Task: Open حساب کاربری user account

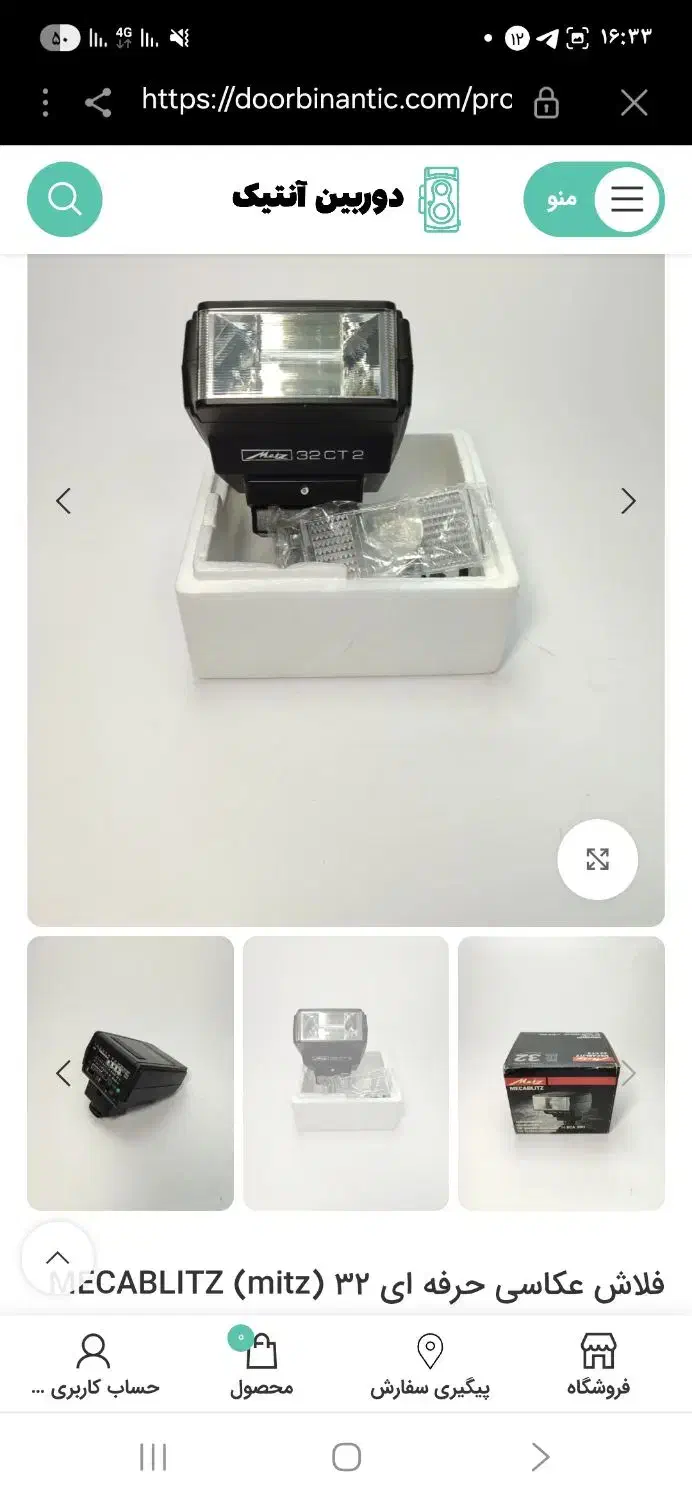Action: coord(93,1365)
